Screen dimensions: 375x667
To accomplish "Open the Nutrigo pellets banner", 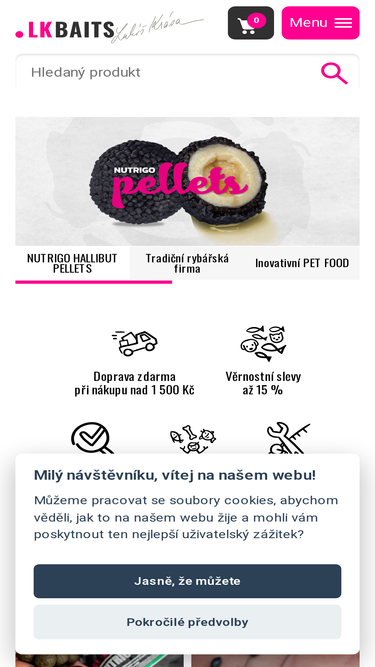I will tap(188, 182).
